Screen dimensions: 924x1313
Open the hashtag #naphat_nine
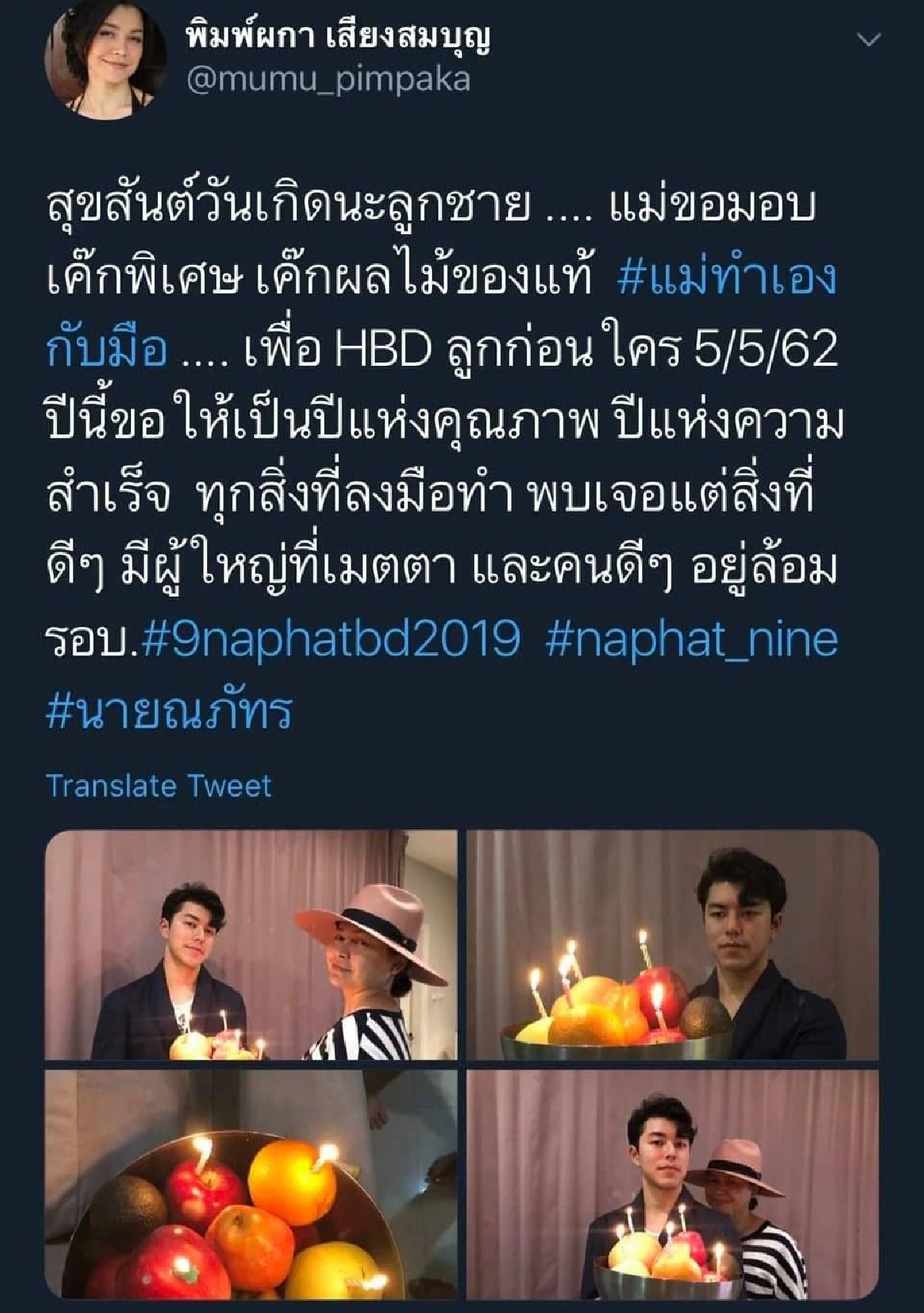click(693, 639)
